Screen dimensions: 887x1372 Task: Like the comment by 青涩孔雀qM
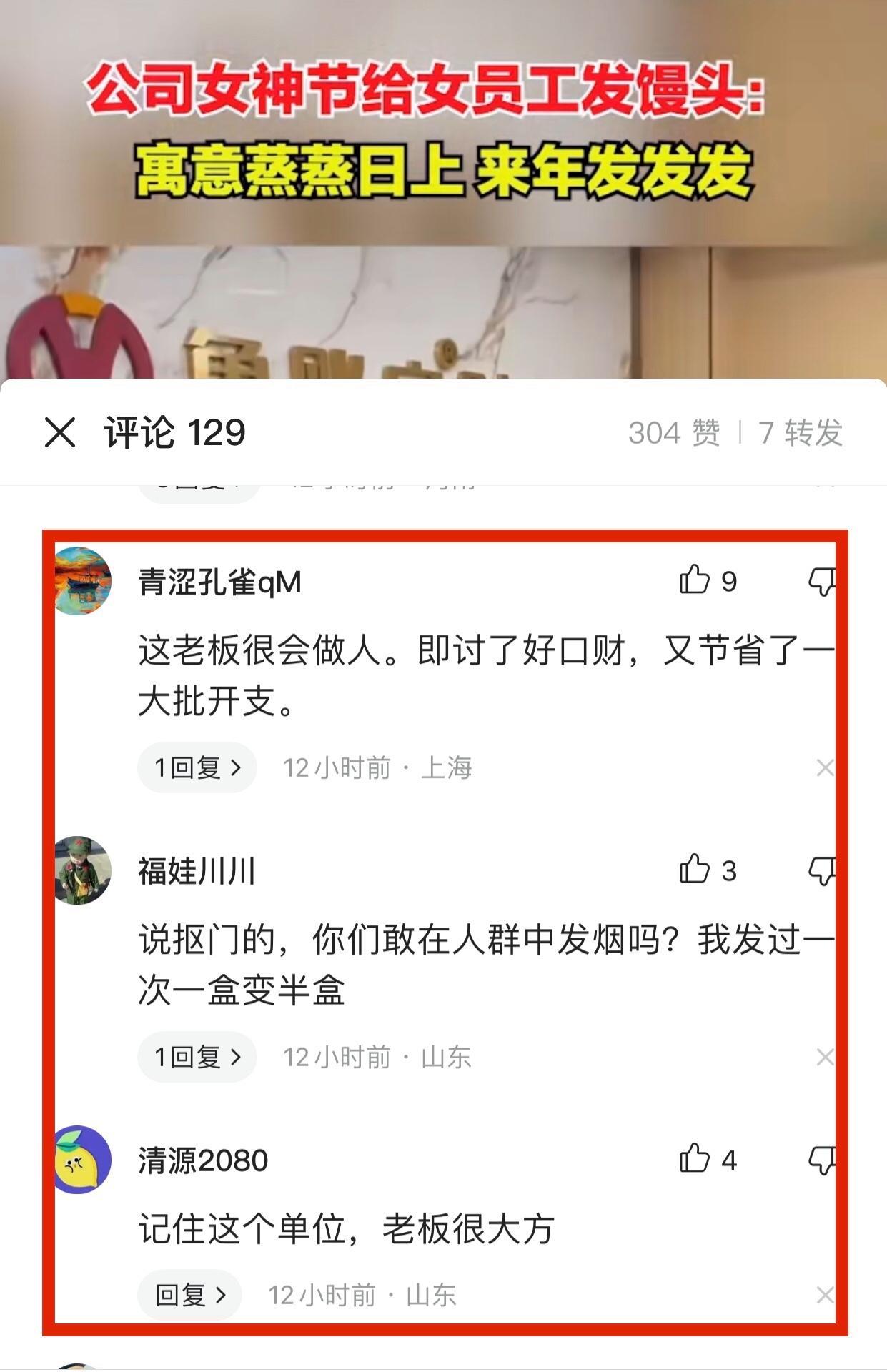point(695,580)
